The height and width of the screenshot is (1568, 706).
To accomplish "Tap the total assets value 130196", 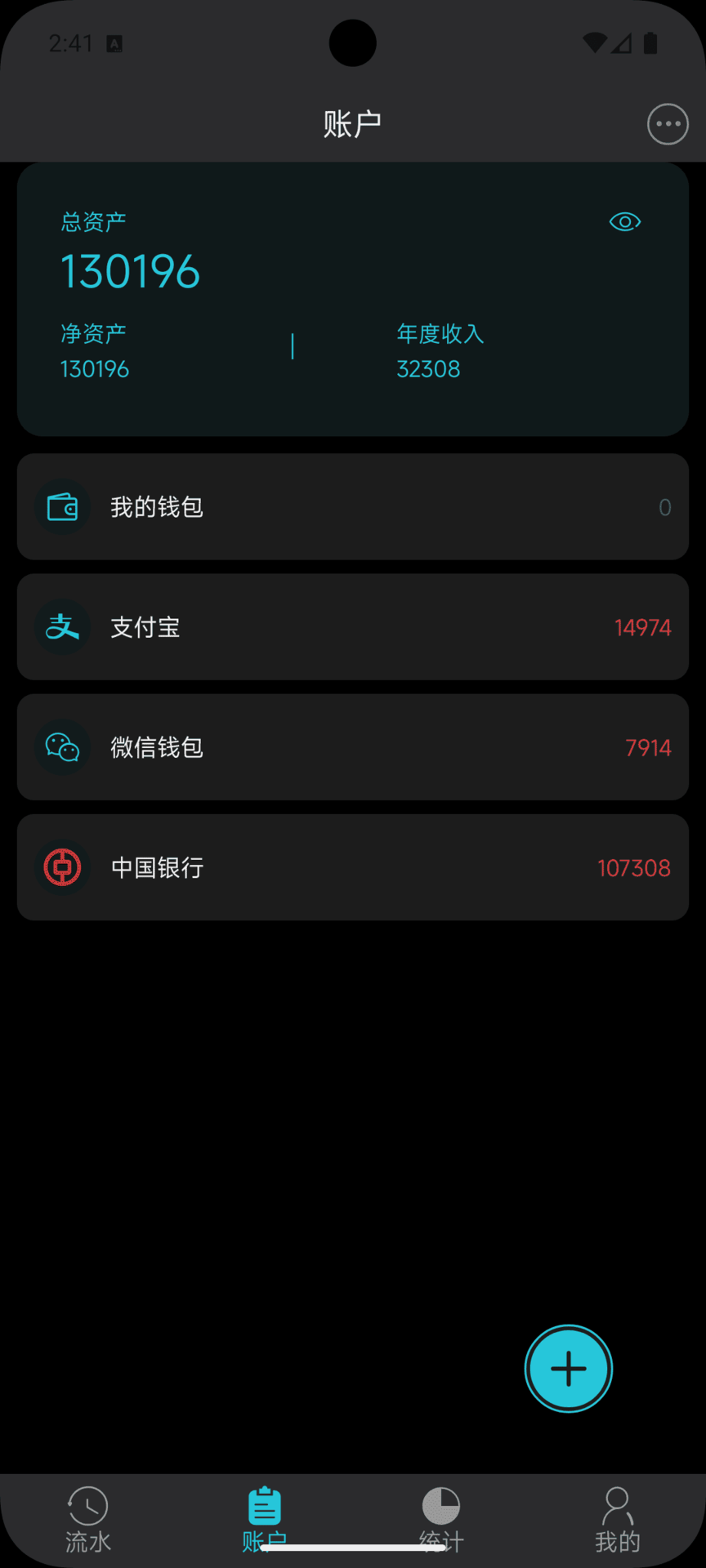I will pyautogui.click(x=130, y=271).
